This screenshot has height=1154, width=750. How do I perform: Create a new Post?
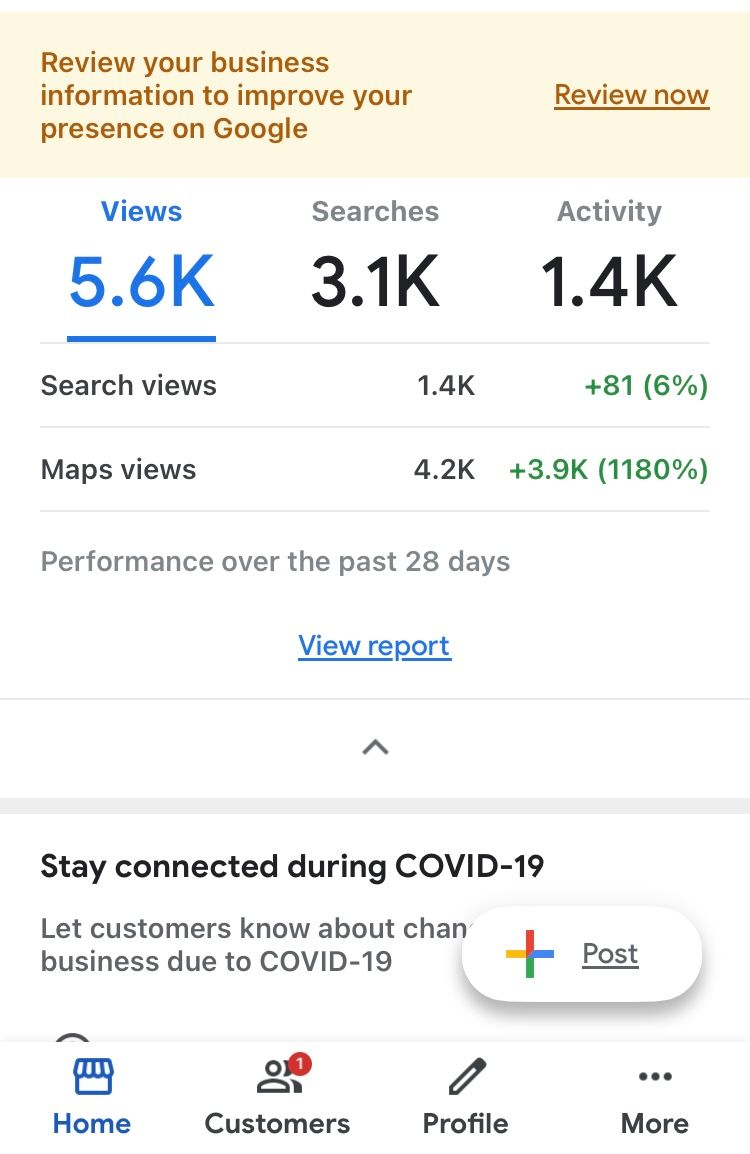coord(582,954)
